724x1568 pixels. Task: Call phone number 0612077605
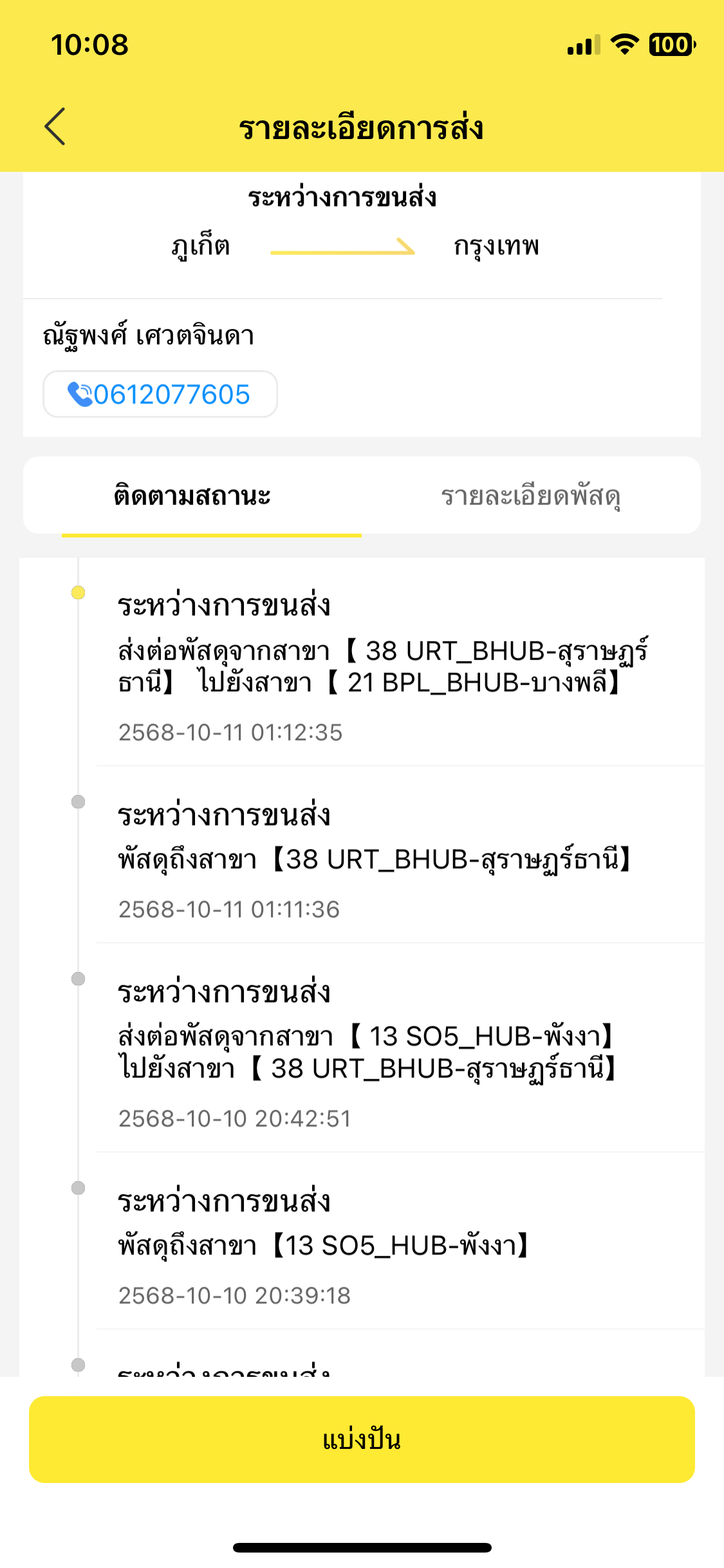(160, 394)
